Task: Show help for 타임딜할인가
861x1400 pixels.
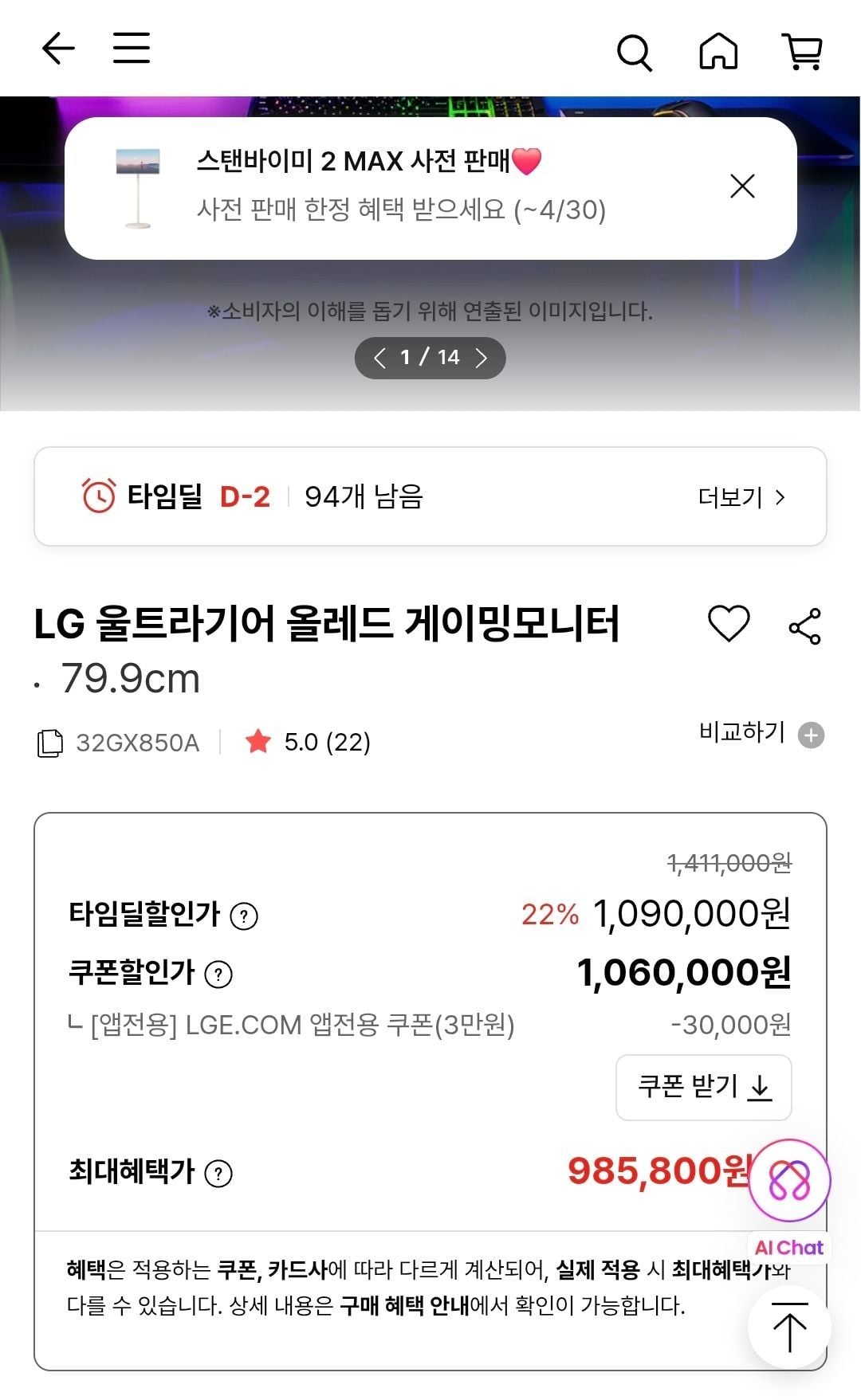Action: [x=244, y=916]
